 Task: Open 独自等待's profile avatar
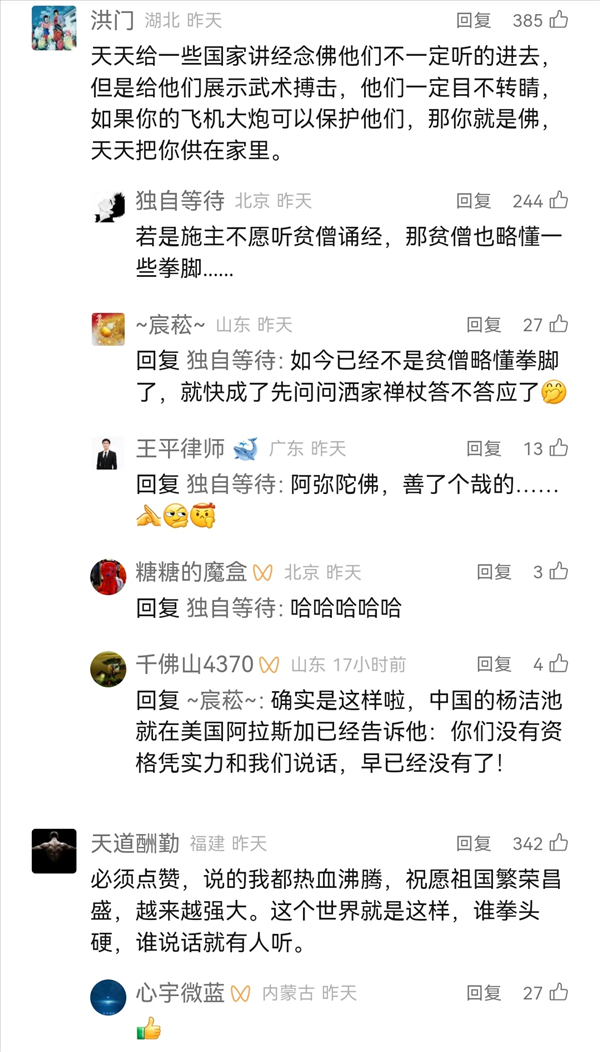coord(108,207)
